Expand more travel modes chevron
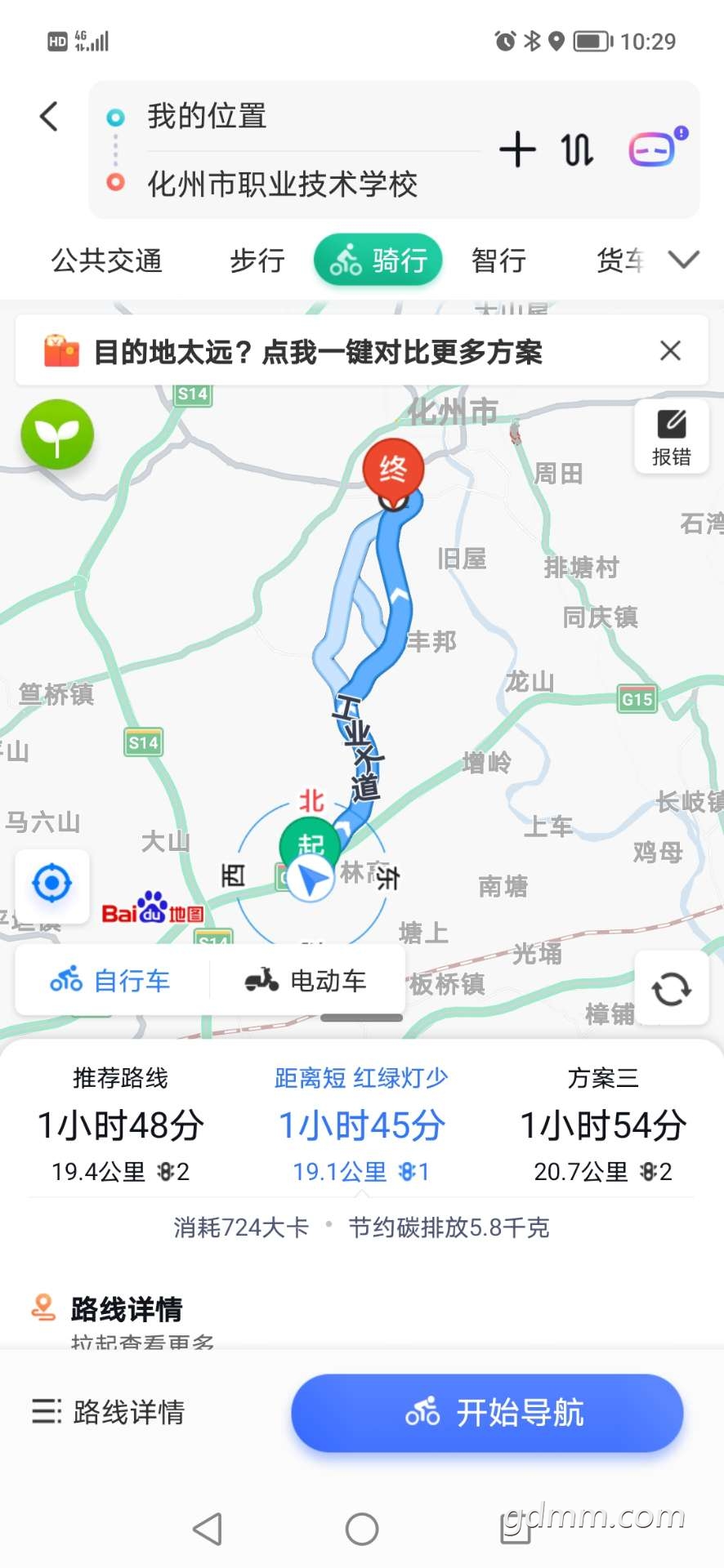Viewport: 724px width, 1568px height. 683,260
